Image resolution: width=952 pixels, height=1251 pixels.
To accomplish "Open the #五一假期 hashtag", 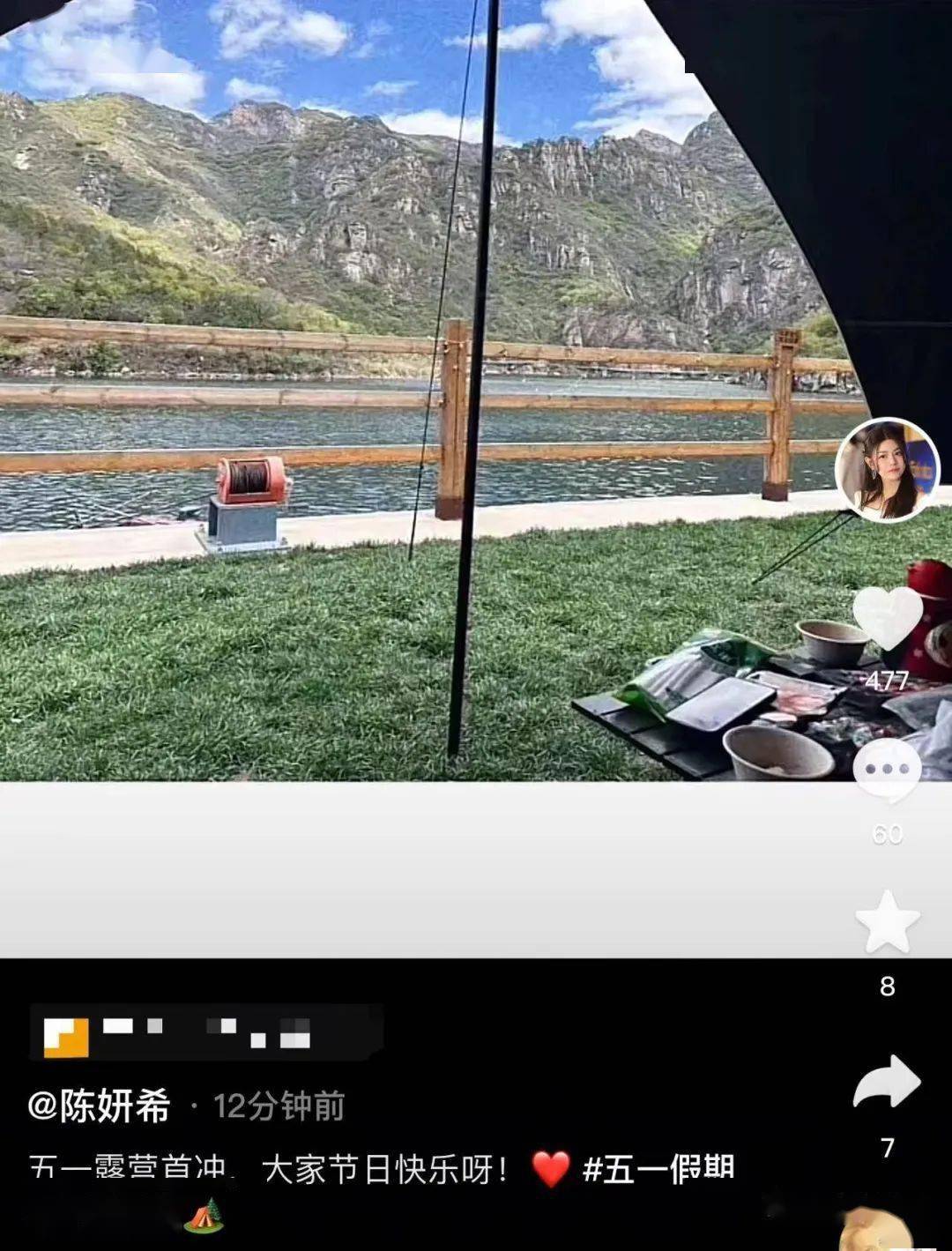I will 658,1168.
